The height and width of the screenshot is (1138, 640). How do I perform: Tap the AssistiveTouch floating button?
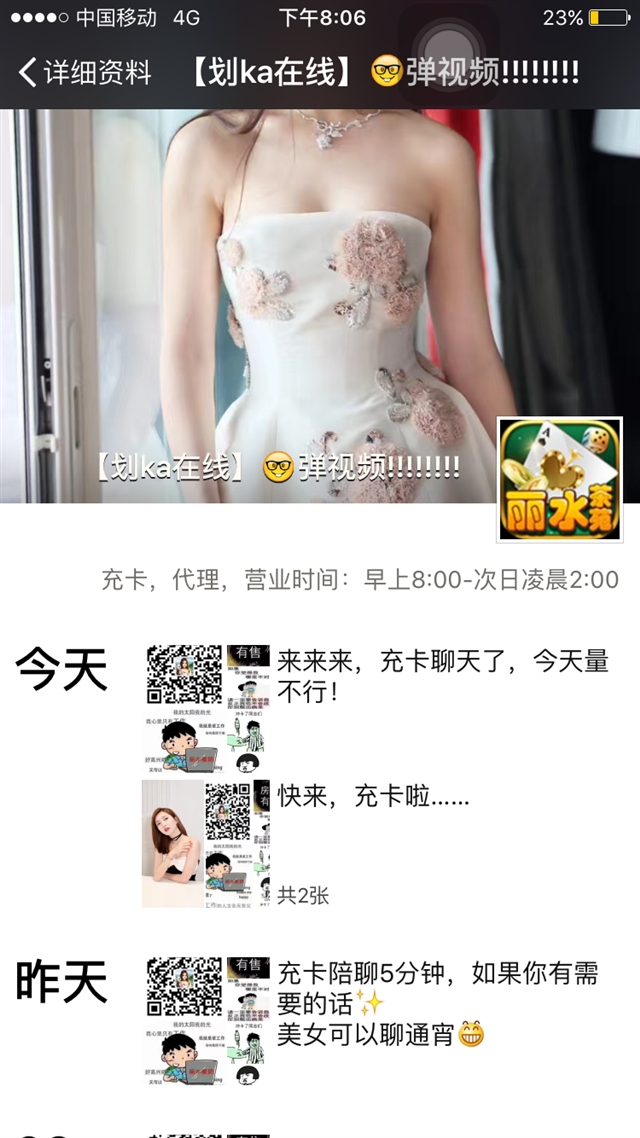pyautogui.click(x=448, y=45)
